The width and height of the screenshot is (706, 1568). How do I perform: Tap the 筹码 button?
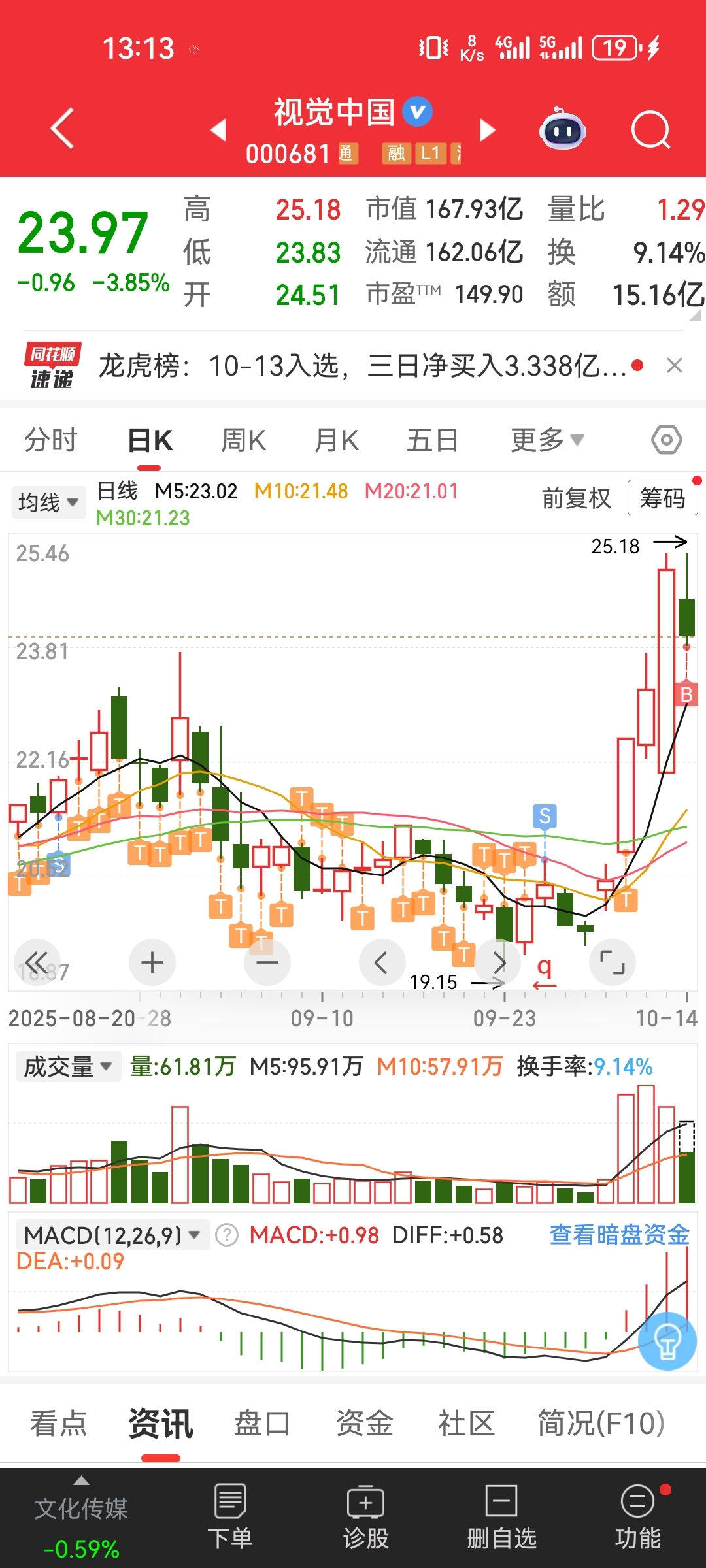point(662,498)
